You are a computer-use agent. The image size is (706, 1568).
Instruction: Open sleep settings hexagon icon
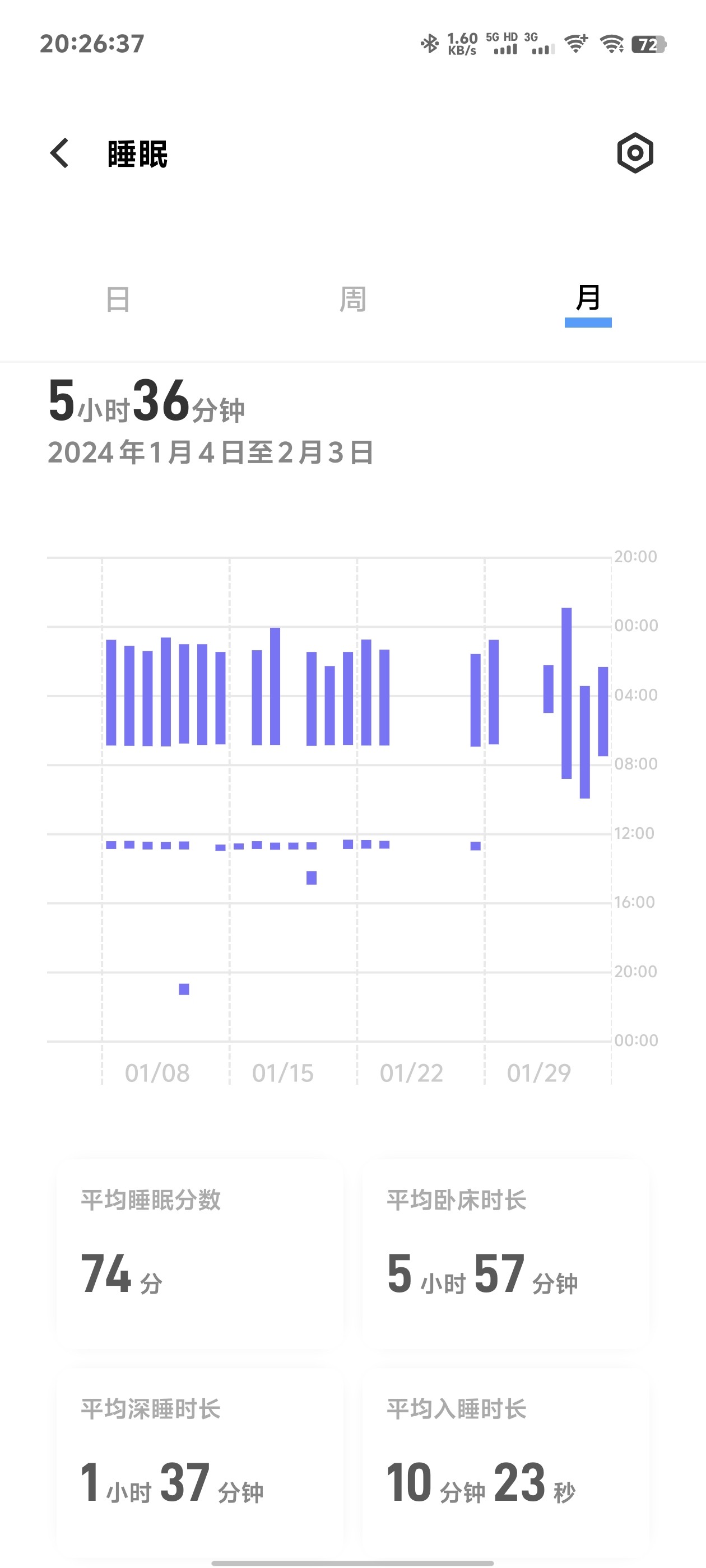click(x=635, y=153)
